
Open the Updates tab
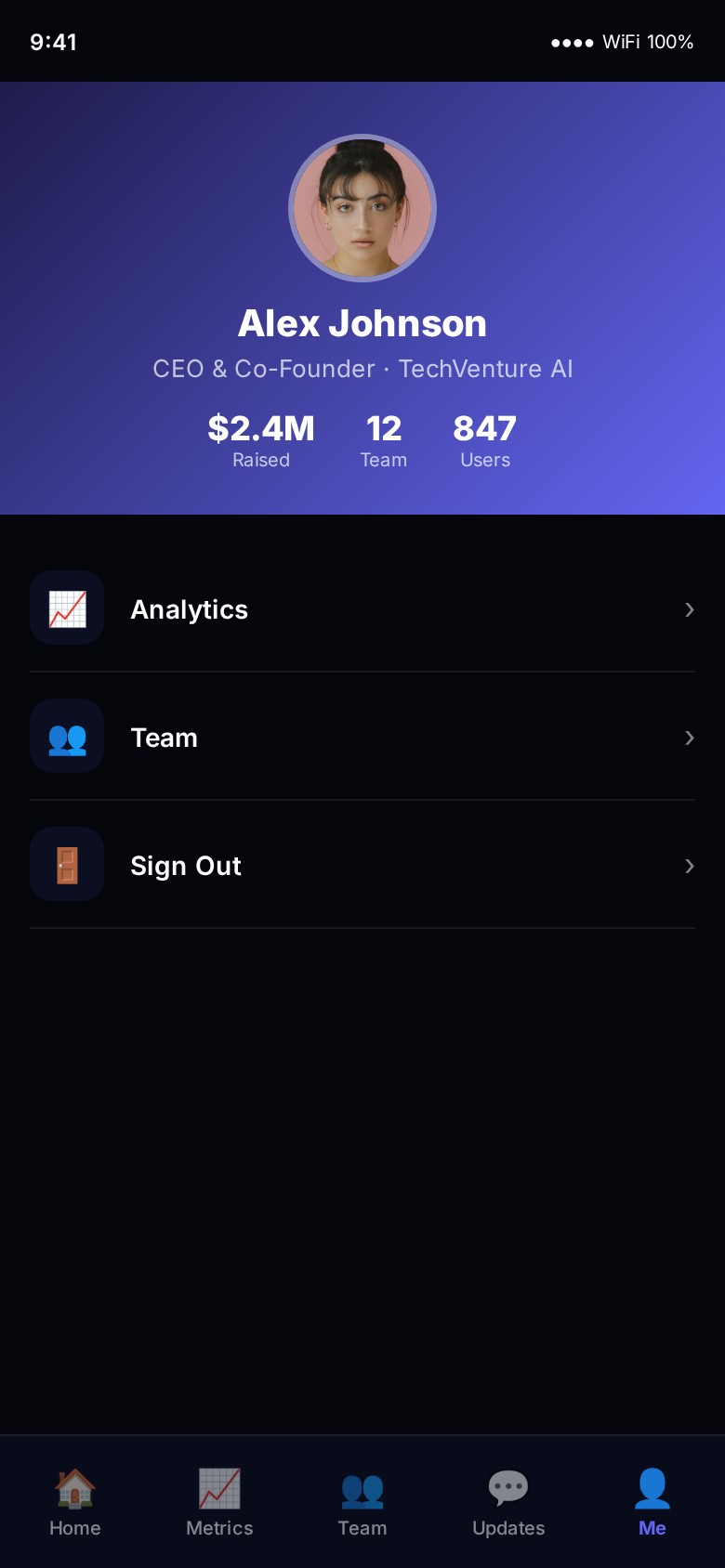[508, 1502]
